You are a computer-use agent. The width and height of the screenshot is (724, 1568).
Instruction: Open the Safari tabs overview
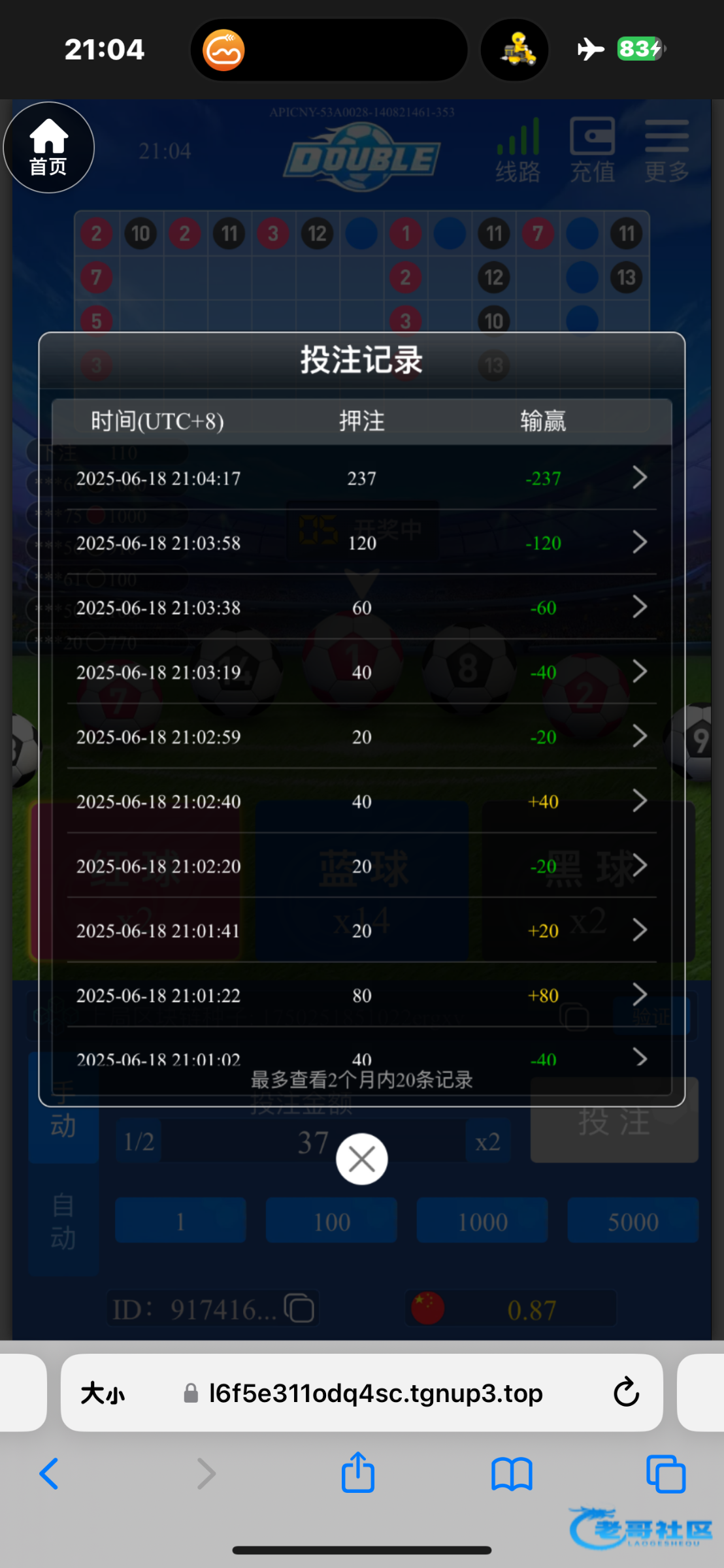(x=665, y=1474)
